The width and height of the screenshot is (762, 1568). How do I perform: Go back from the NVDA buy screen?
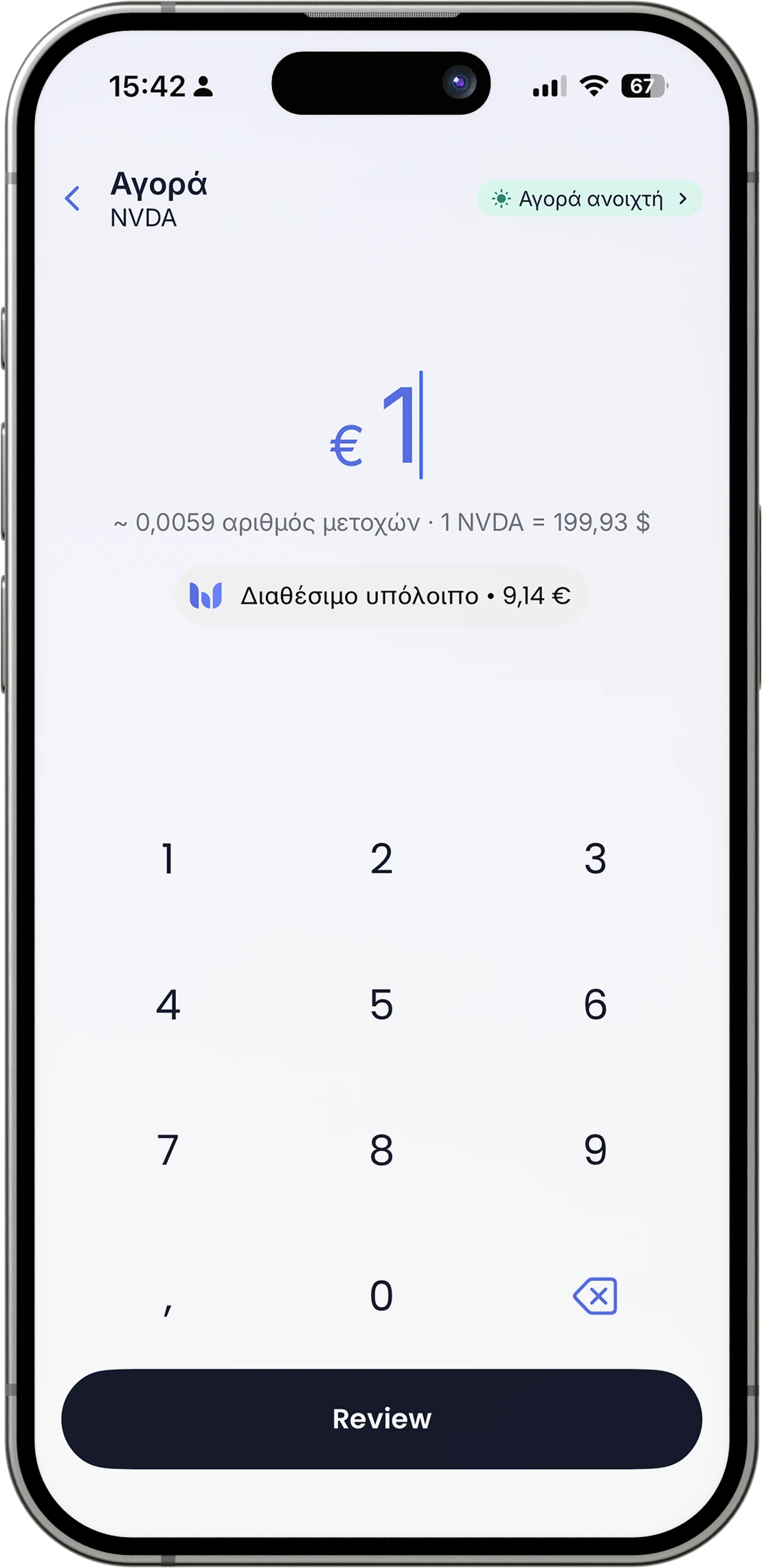pos(72,198)
